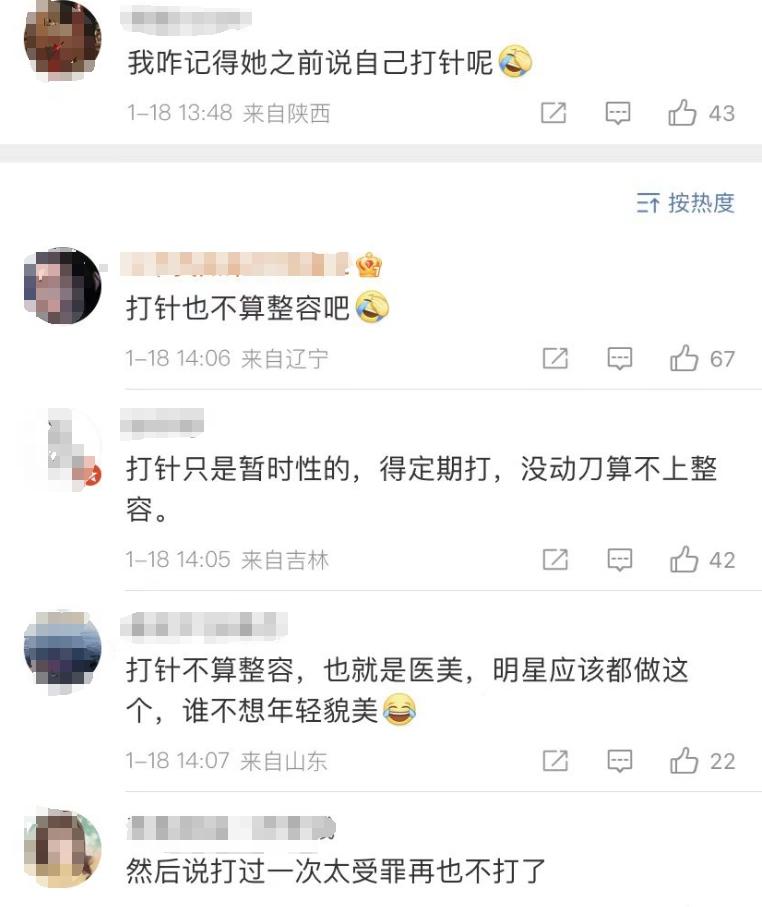Viewport: 762px width, 907px height.
Task: Like the comment posted from 吉林
Action: coord(685,560)
